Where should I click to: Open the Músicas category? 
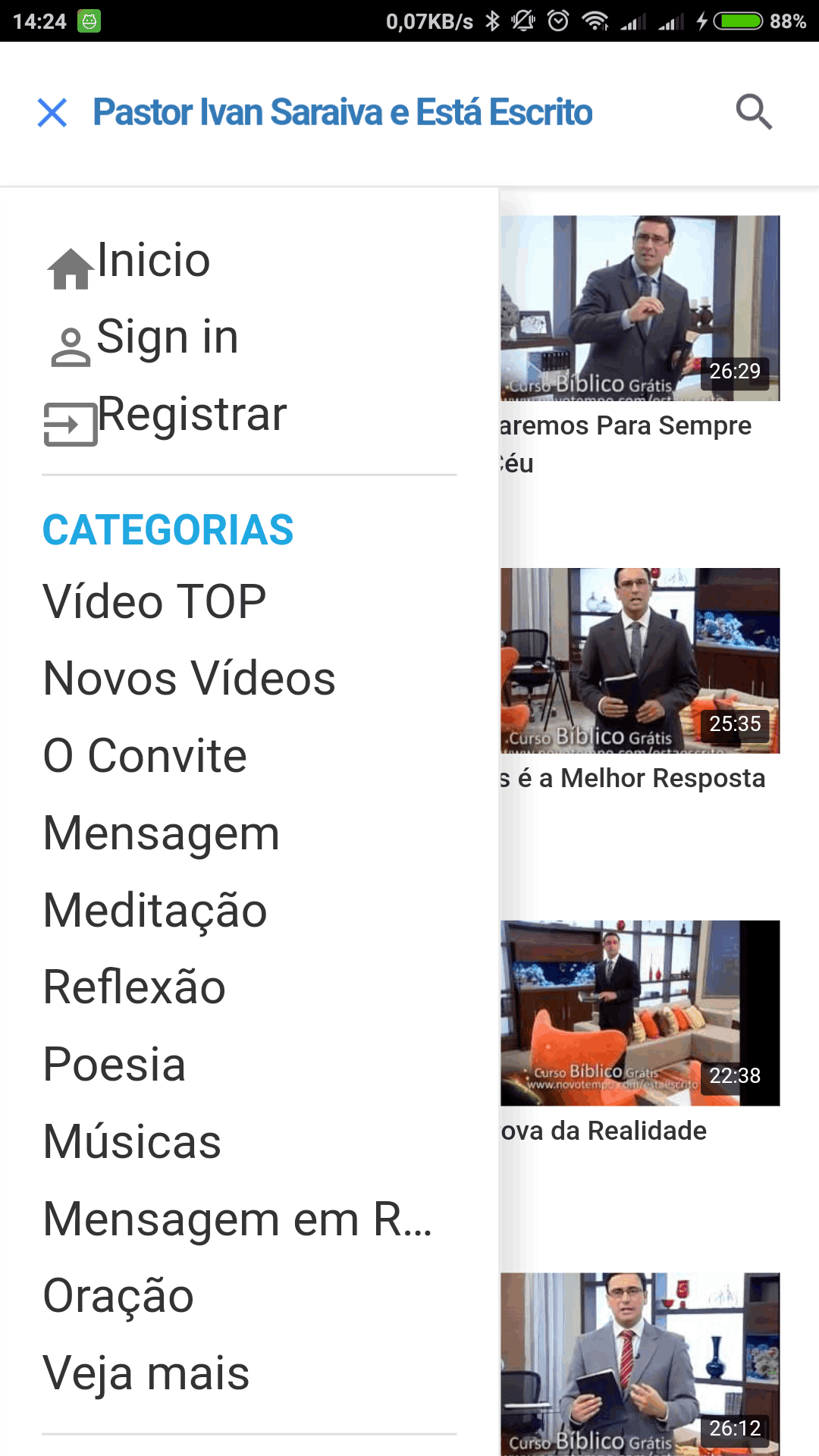click(131, 1141)
